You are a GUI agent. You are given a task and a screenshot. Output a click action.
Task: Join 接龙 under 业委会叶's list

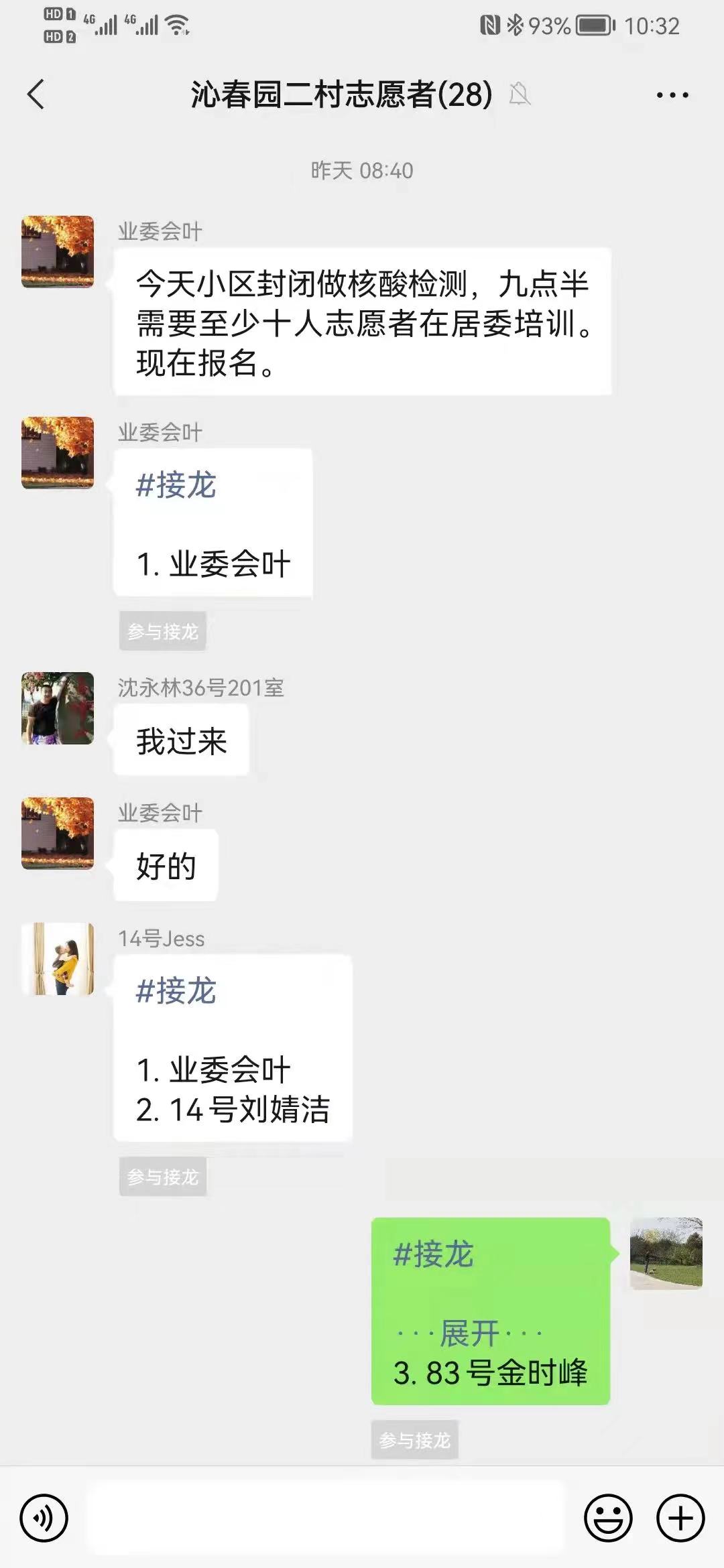pos(162,631)
